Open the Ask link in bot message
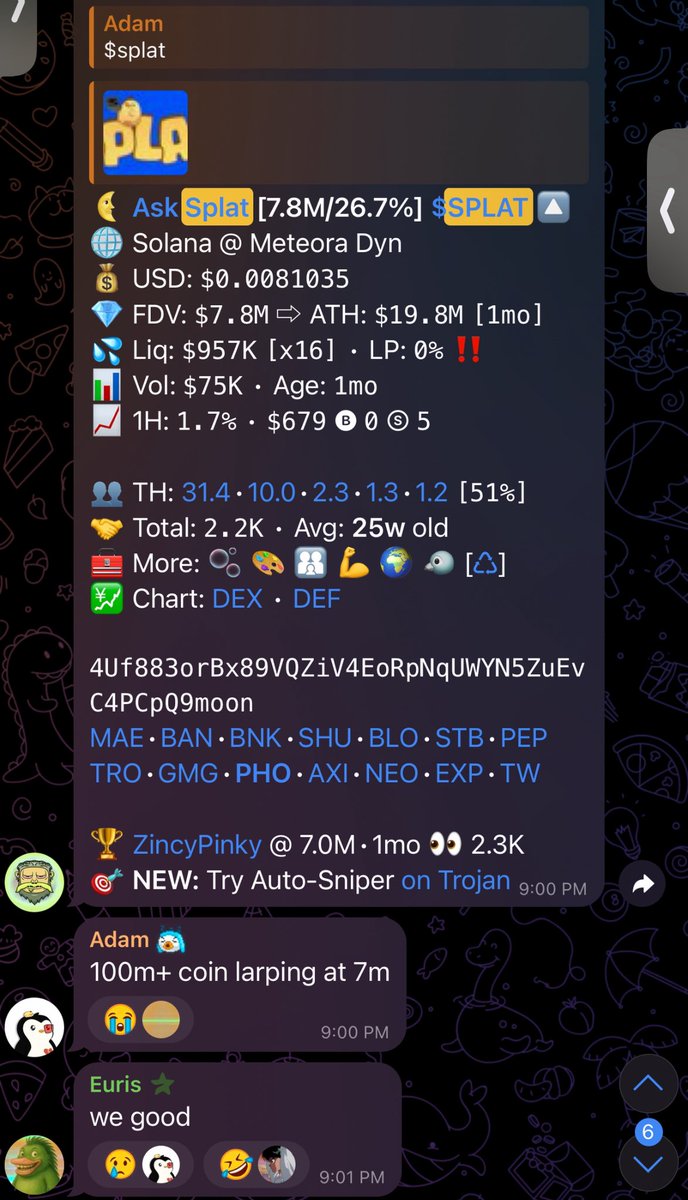 click(x=155, y=208)
